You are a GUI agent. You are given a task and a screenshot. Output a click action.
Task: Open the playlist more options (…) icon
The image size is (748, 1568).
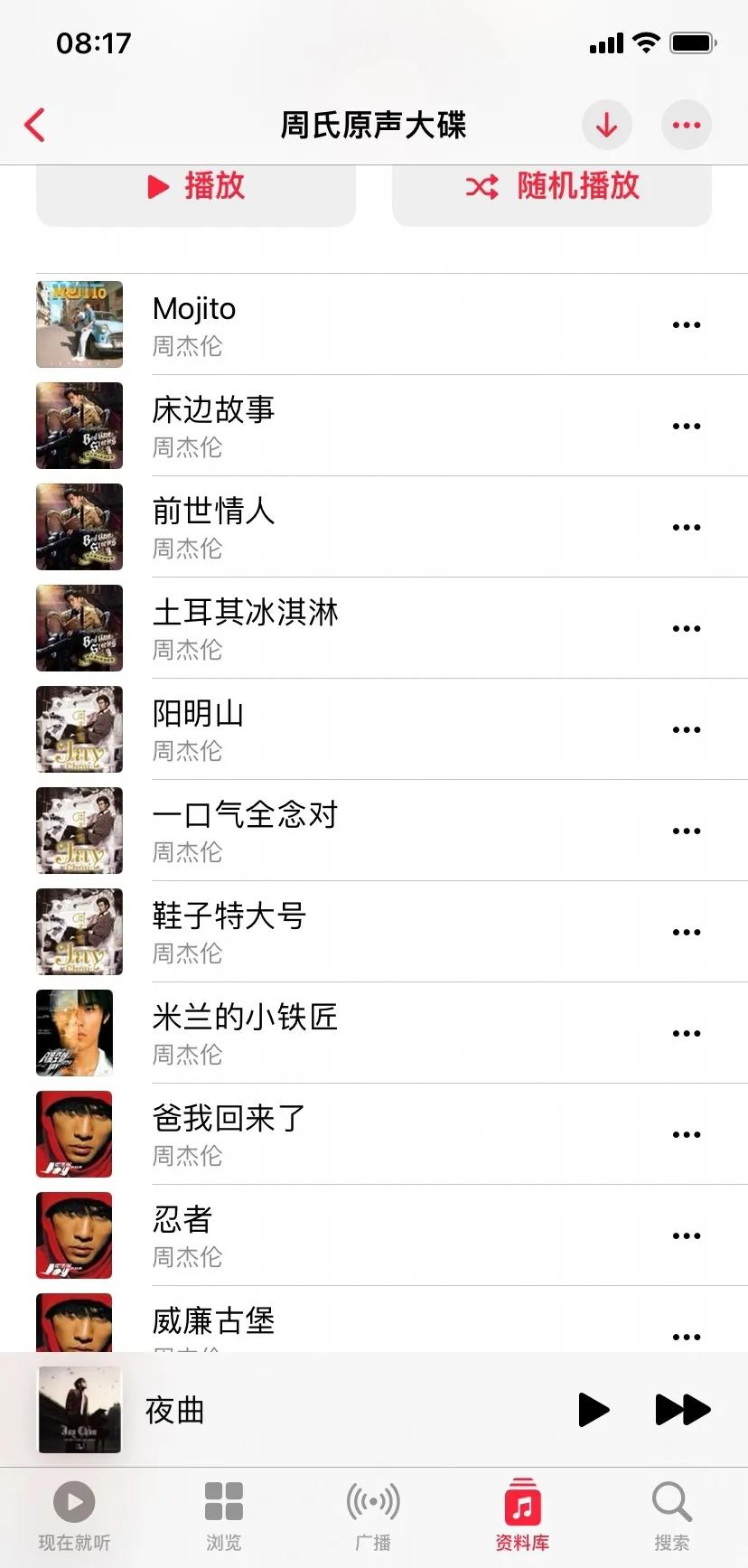pyautogui.click(x=687, y=125)
